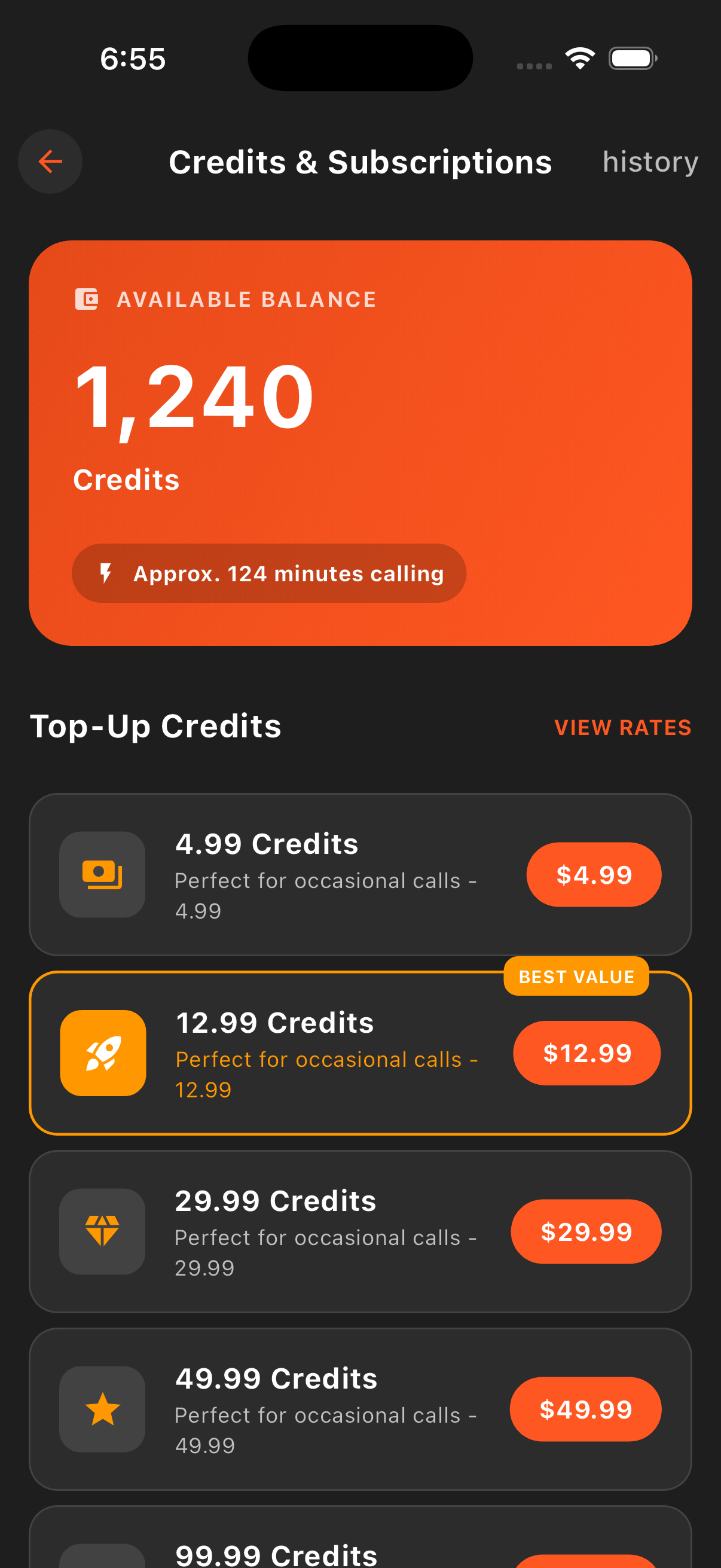Select the wallet icon beside Available Balance
The image size is (721, 1568).
[87, 299]
